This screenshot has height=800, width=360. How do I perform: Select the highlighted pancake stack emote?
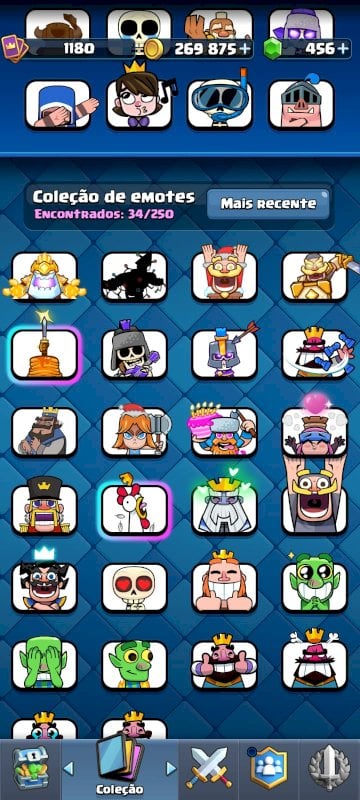(x=44, y=353)
